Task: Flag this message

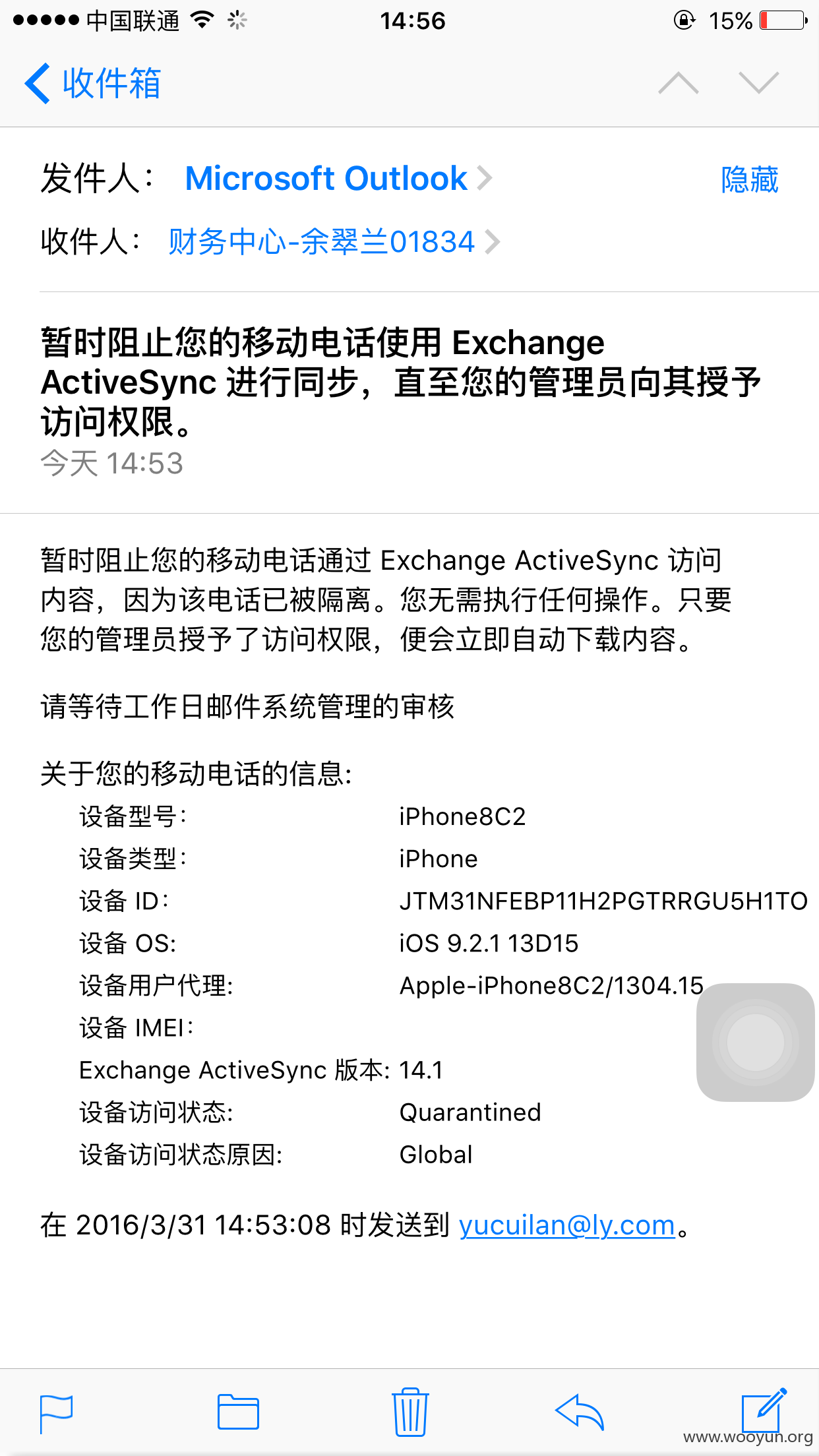Action: tap(57, 1414)
